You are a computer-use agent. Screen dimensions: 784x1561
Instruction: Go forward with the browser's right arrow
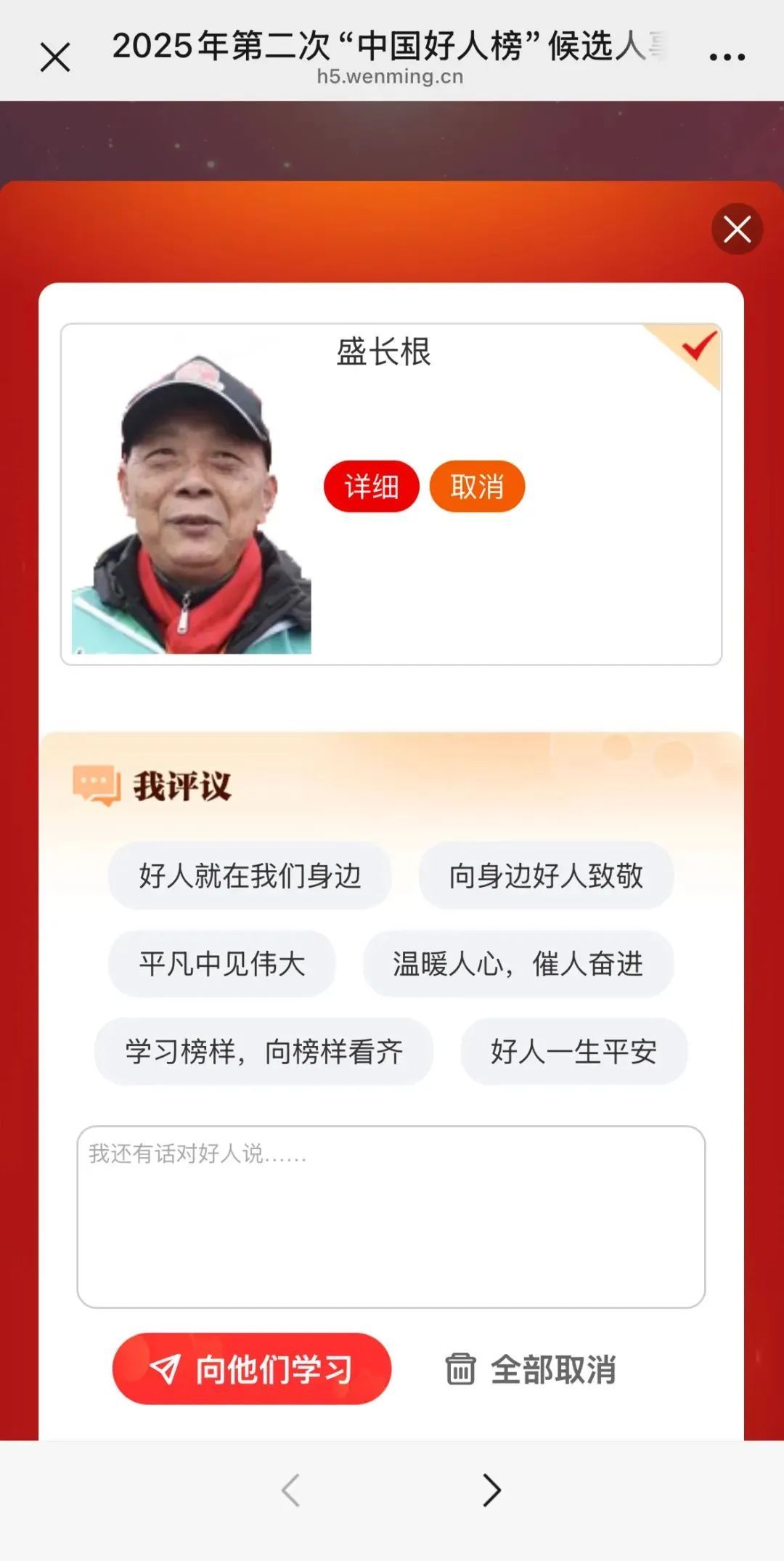492,1491
